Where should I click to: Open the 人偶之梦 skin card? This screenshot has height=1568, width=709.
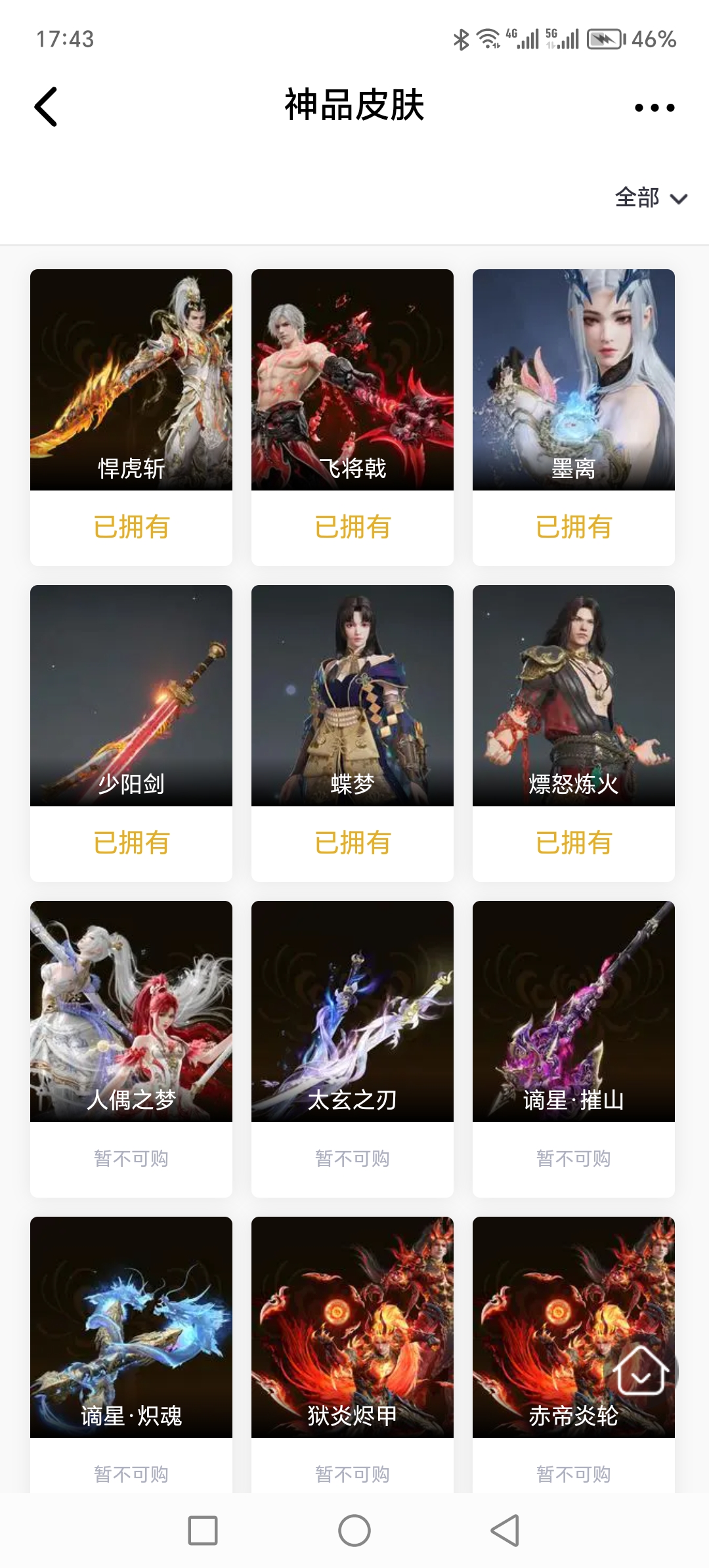coord(131,1011)
